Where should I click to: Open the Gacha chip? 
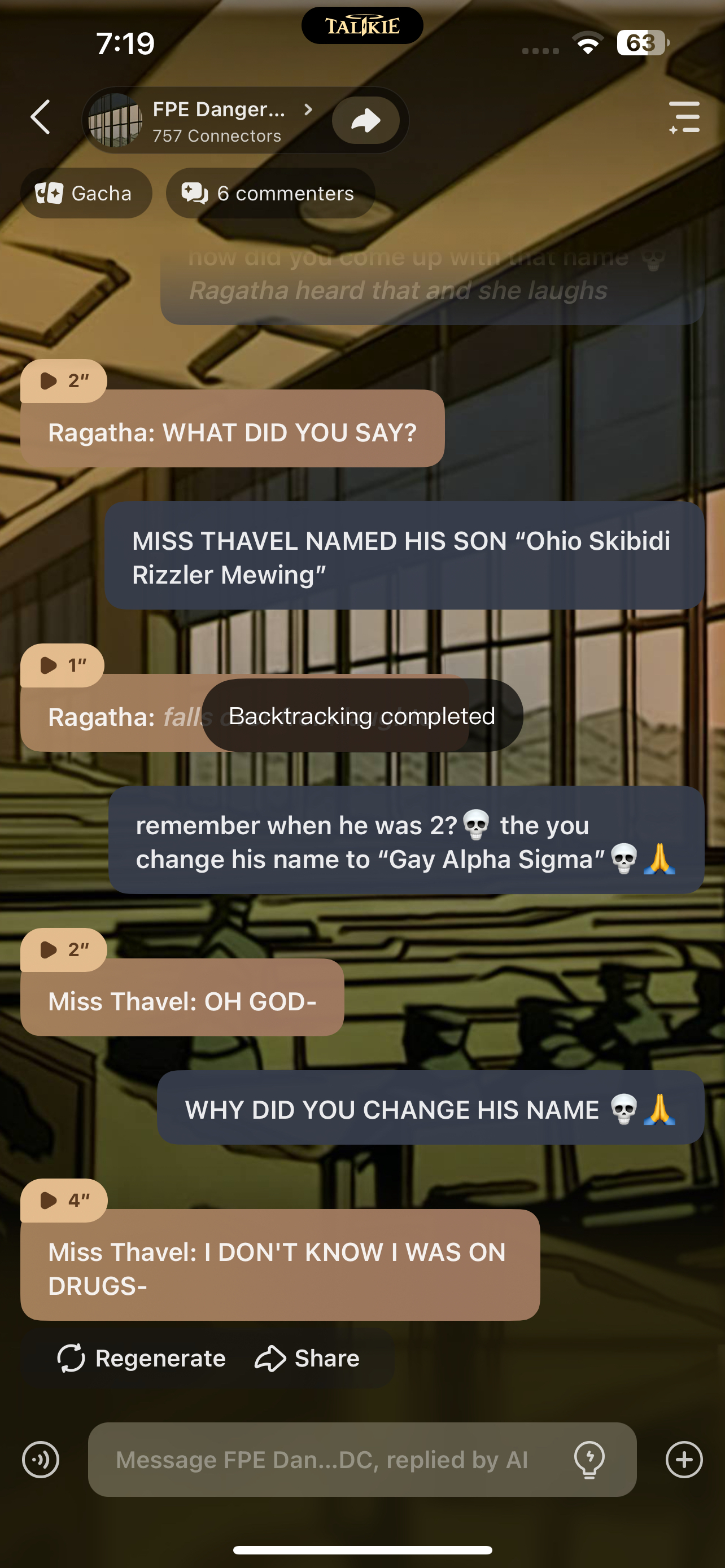[x=86, y=194]
